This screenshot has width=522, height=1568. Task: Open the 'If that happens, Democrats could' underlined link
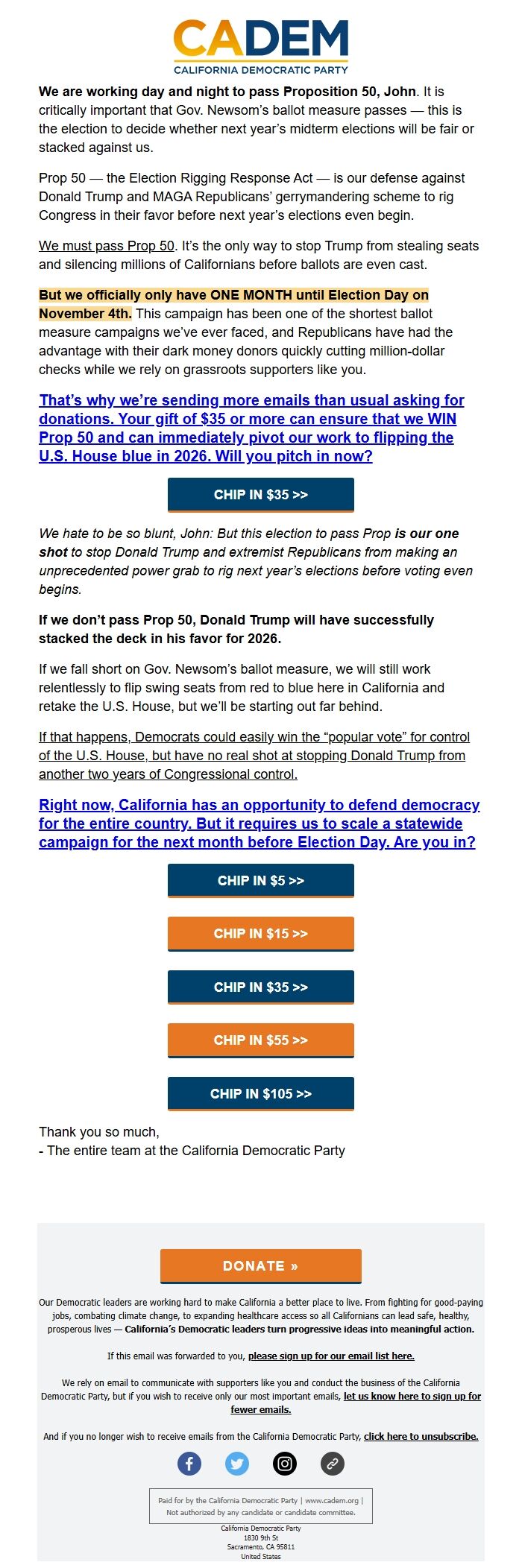[x=254, y=756]
